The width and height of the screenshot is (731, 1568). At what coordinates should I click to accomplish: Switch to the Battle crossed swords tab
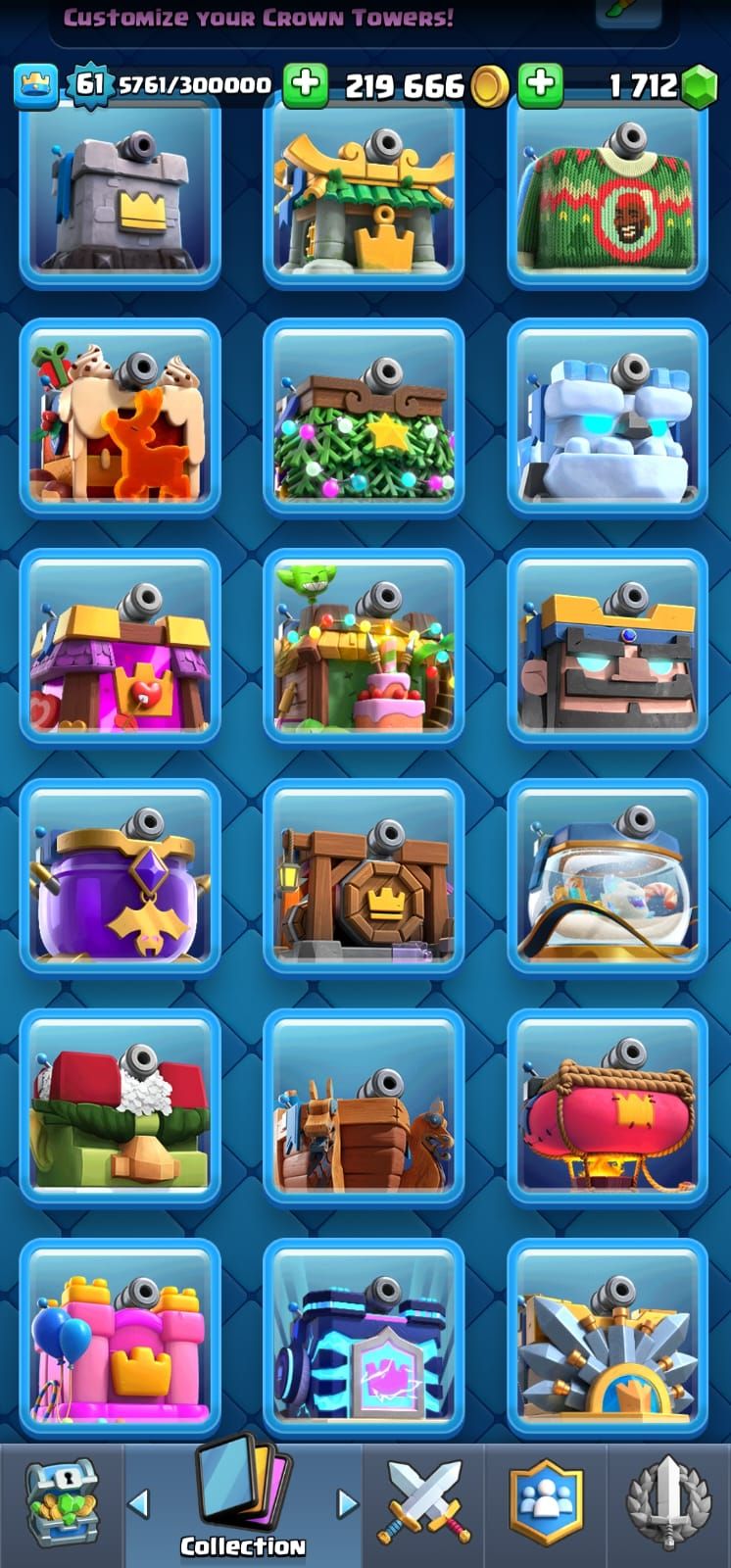point(424,1504)
